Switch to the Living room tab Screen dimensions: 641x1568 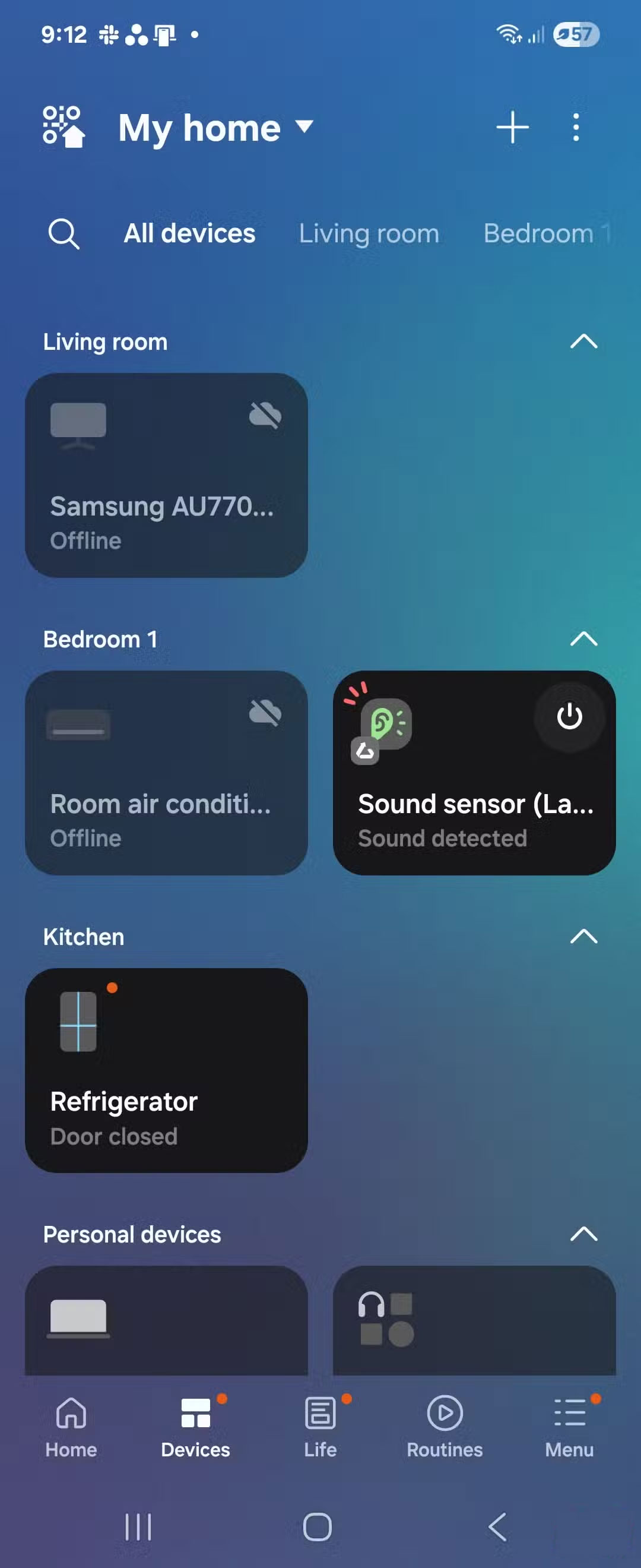(x=369, y=234)
